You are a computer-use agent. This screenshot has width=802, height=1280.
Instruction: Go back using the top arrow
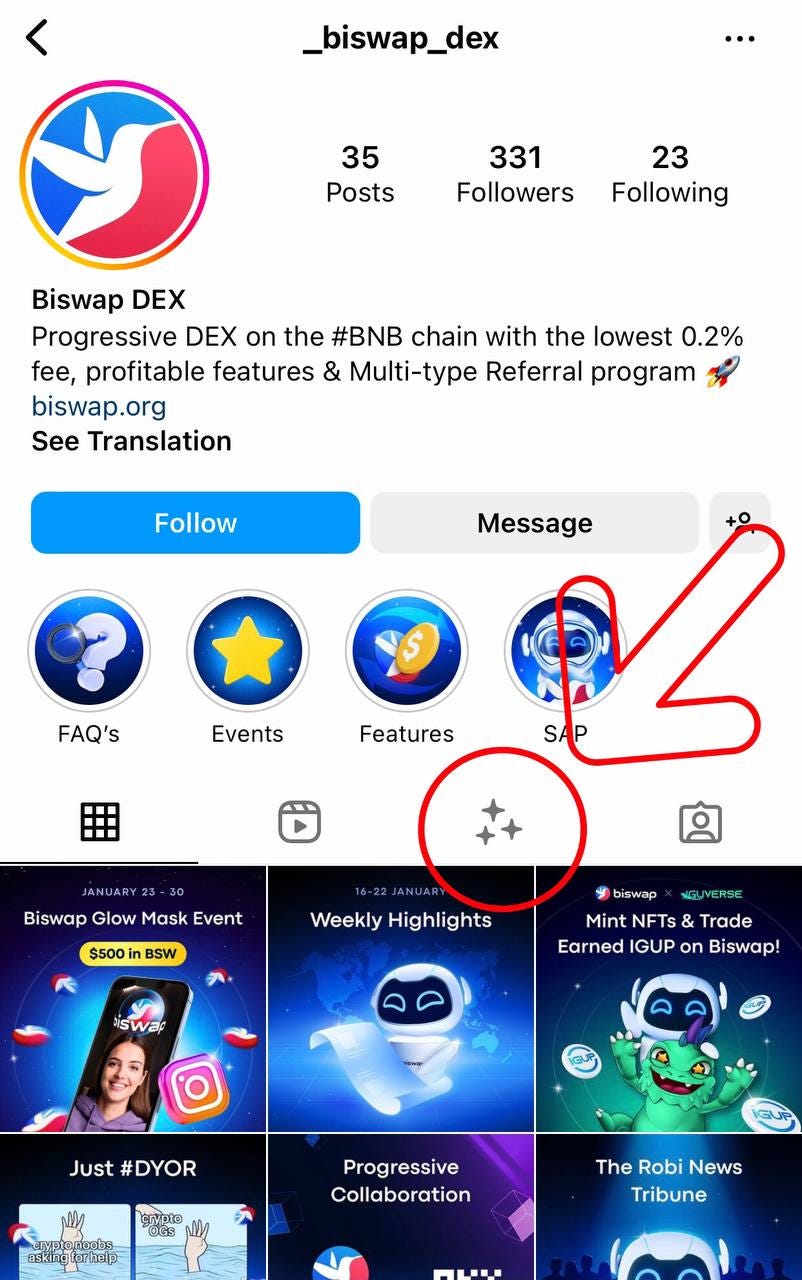coord(38,39)
